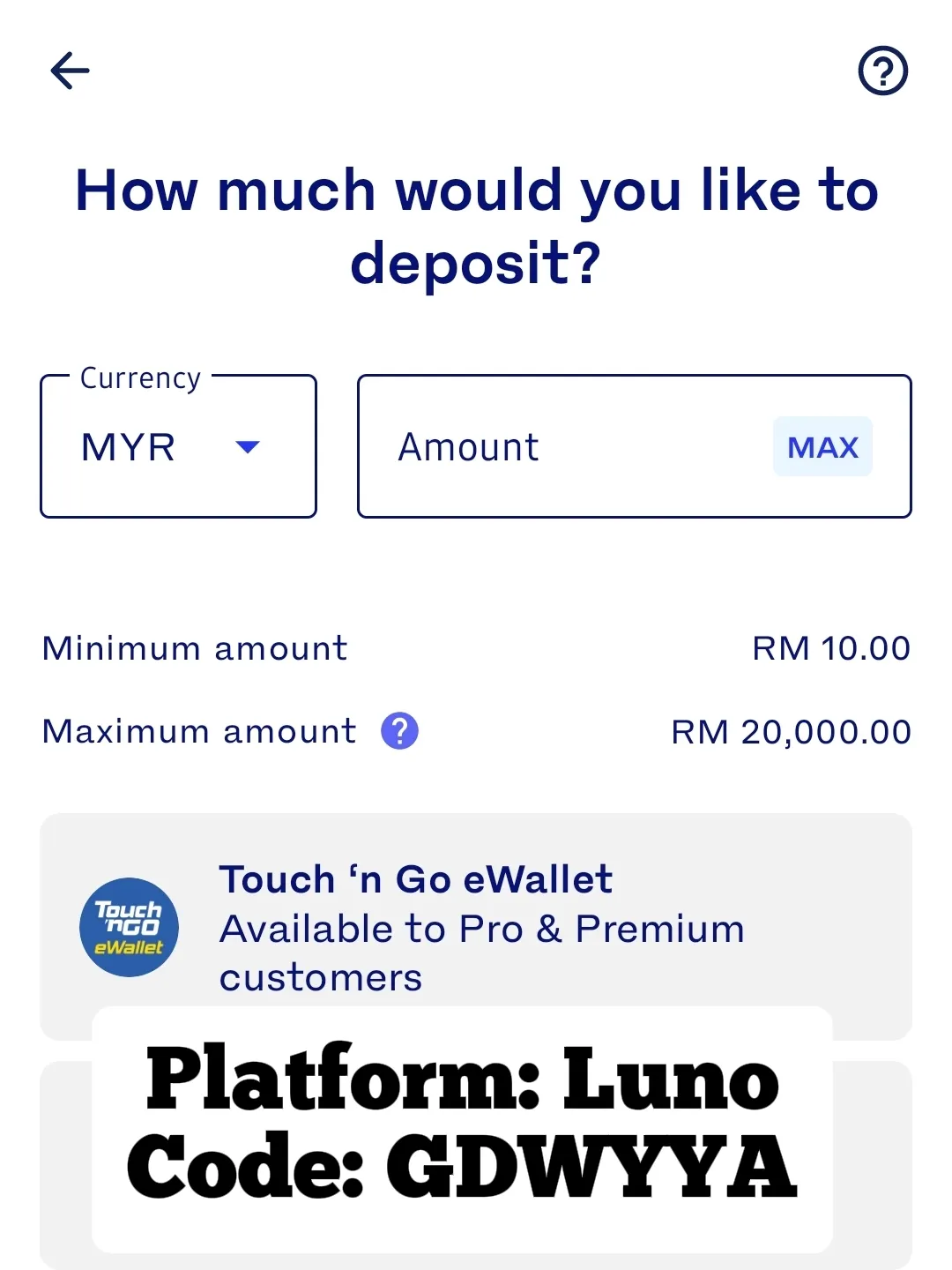952x1270 pixels.
Task: Go back using the arrow
Action: (71, 71)
